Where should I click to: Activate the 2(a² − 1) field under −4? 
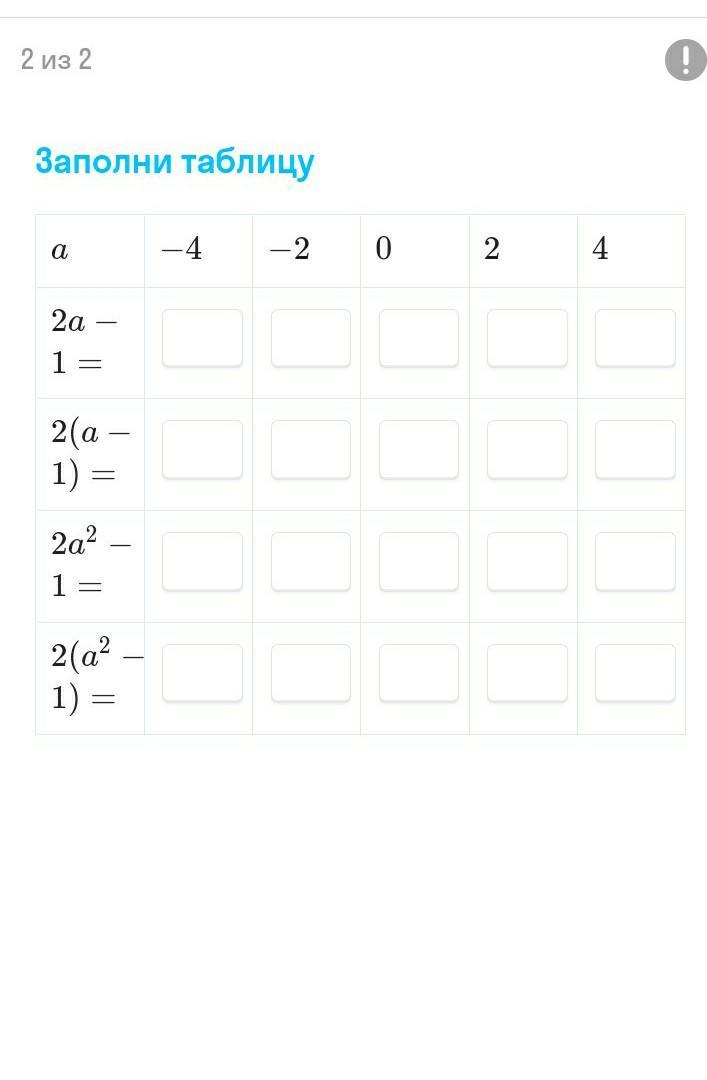pyautogui.click(x=202, y=673)
